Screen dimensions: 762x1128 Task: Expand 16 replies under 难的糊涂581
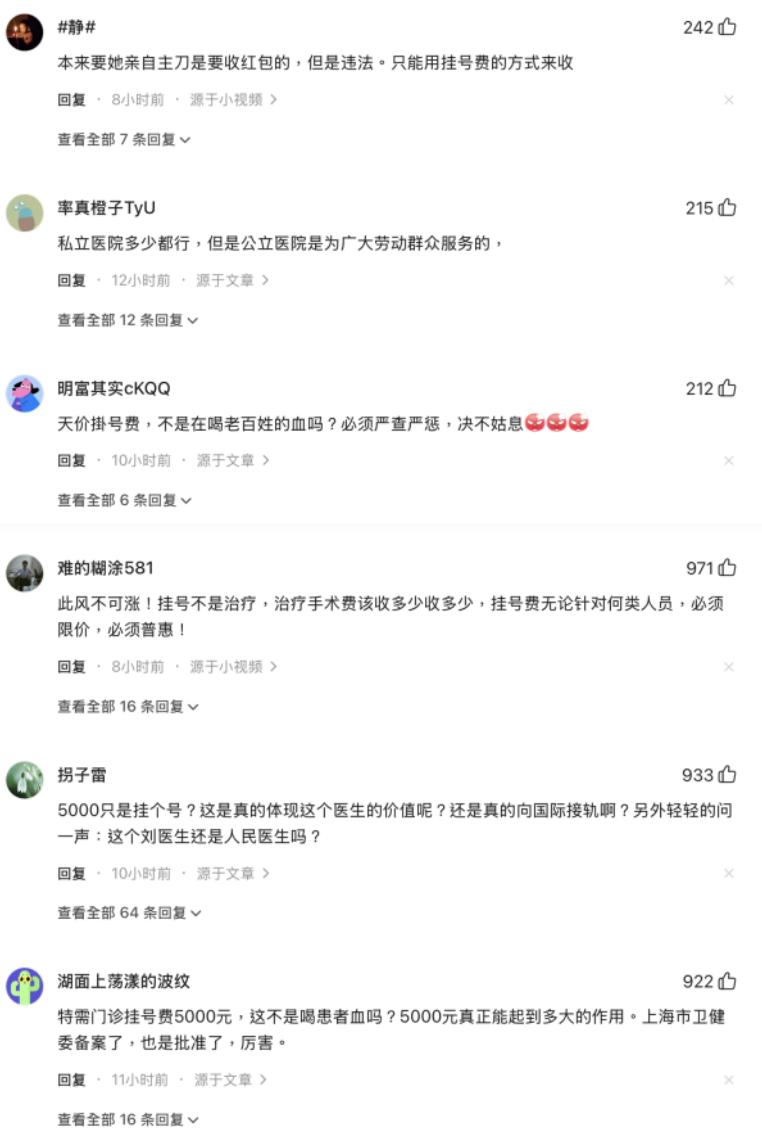(128, 706)
